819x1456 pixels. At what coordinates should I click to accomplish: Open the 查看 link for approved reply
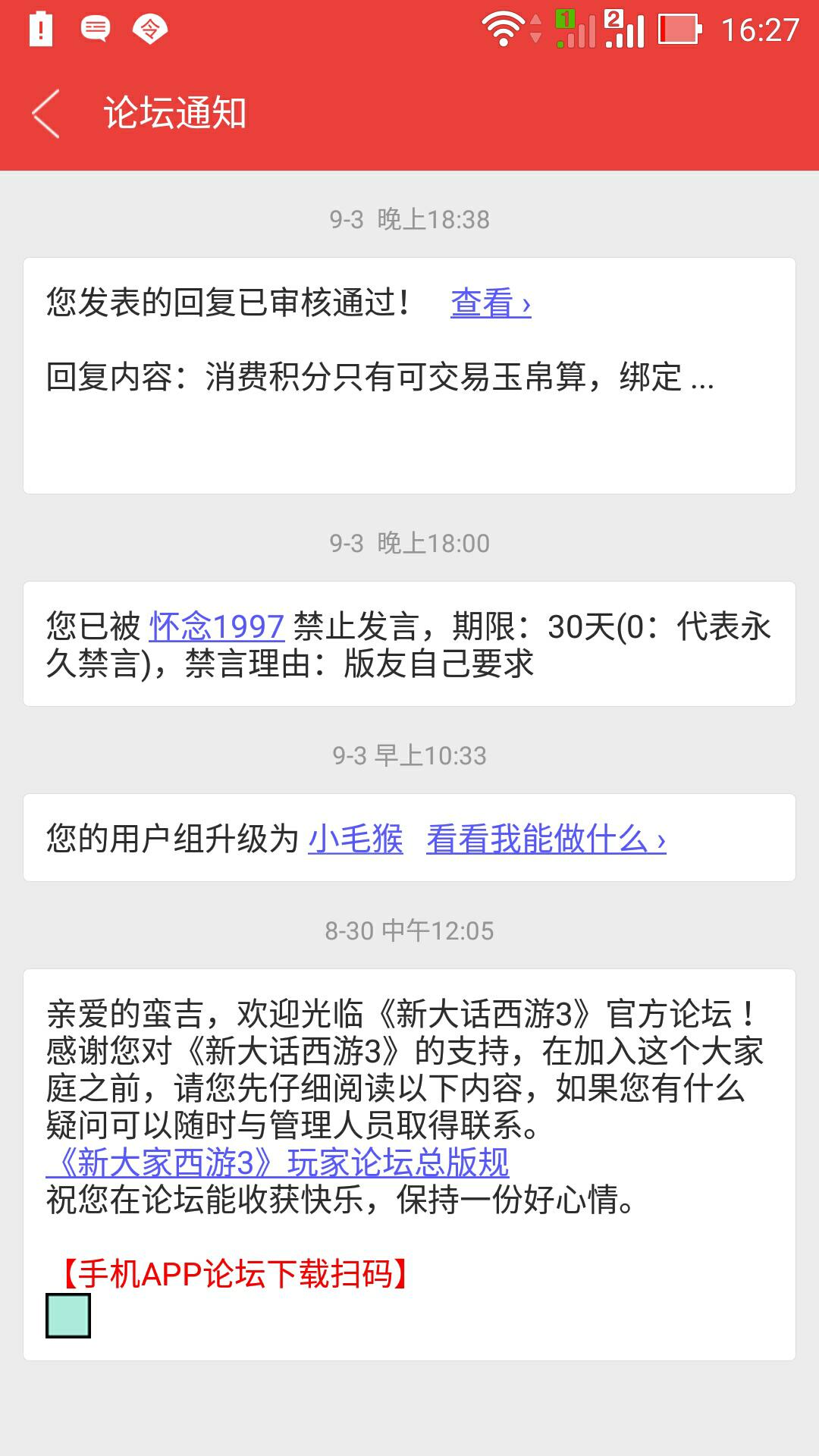(491, 303)
